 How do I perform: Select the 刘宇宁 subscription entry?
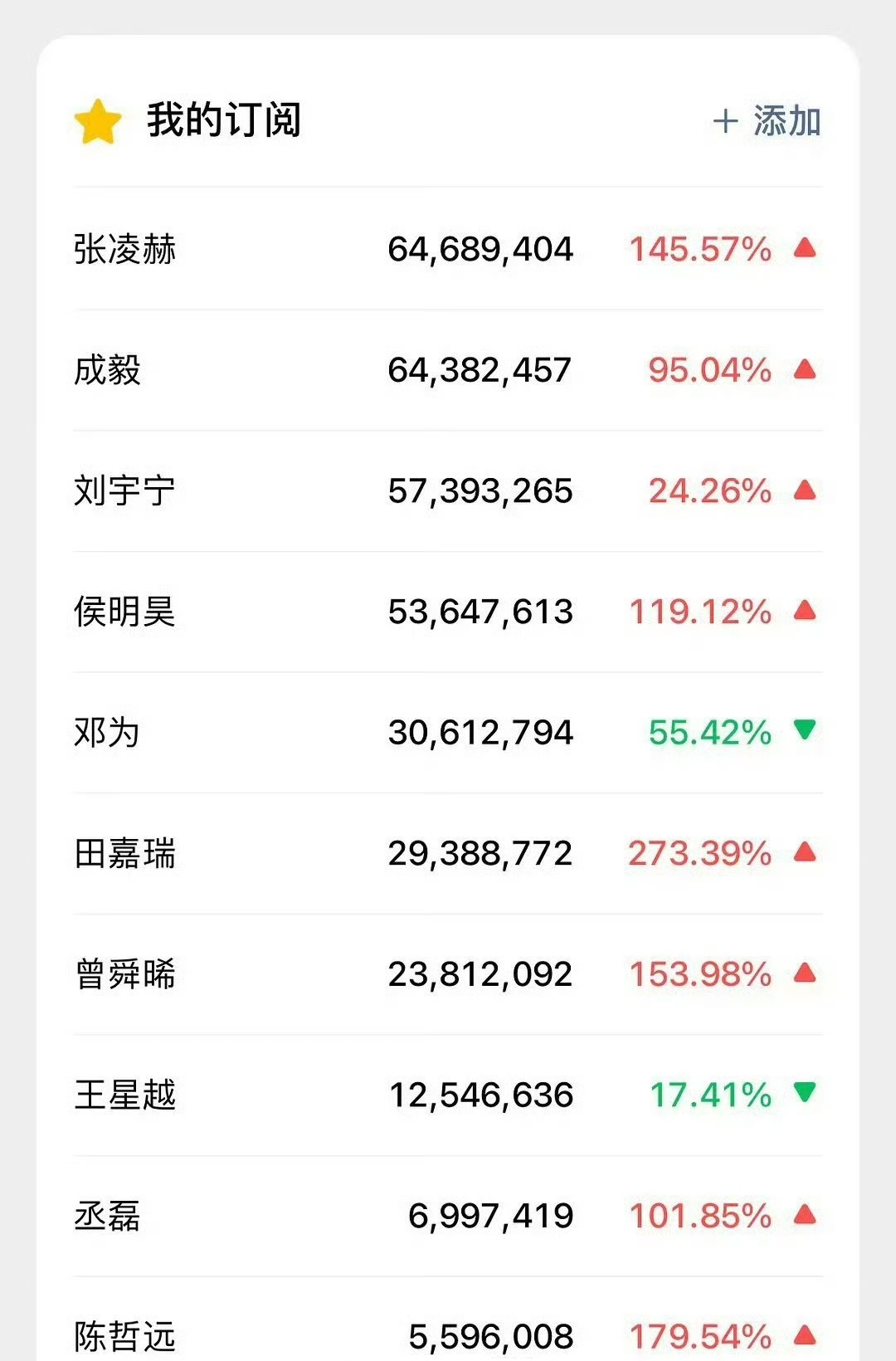[x=448, y=490]
